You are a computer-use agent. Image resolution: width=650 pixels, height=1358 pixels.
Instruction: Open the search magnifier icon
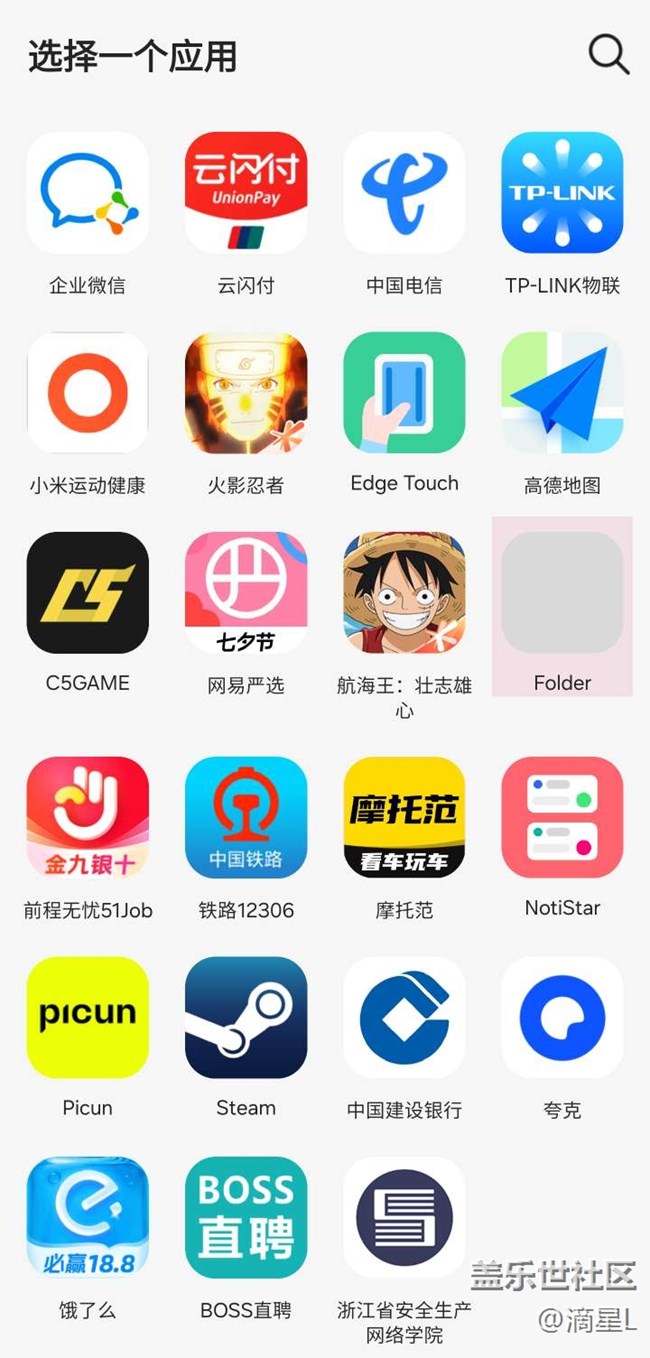click(x=608, y=54)
